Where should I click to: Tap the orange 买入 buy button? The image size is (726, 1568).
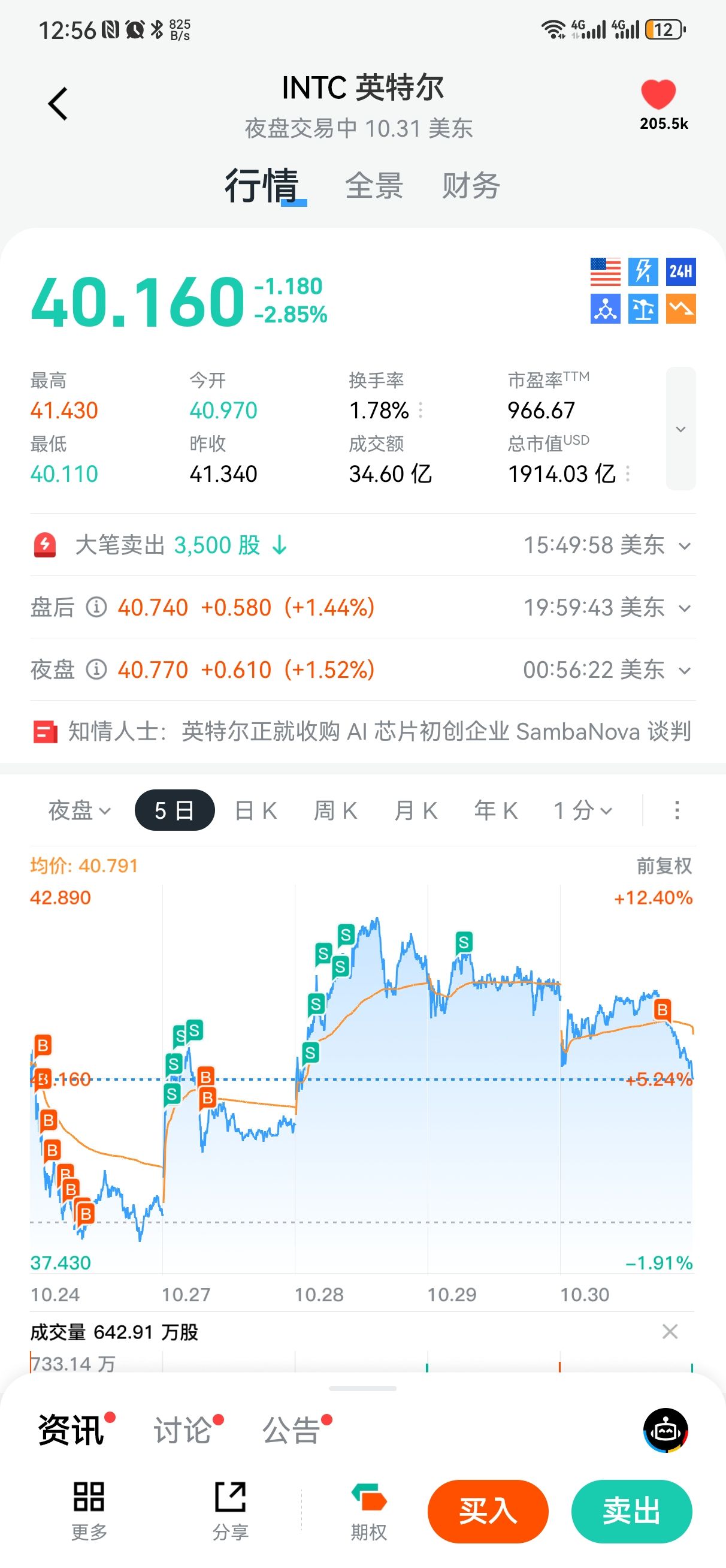(x=488, y=1512)
